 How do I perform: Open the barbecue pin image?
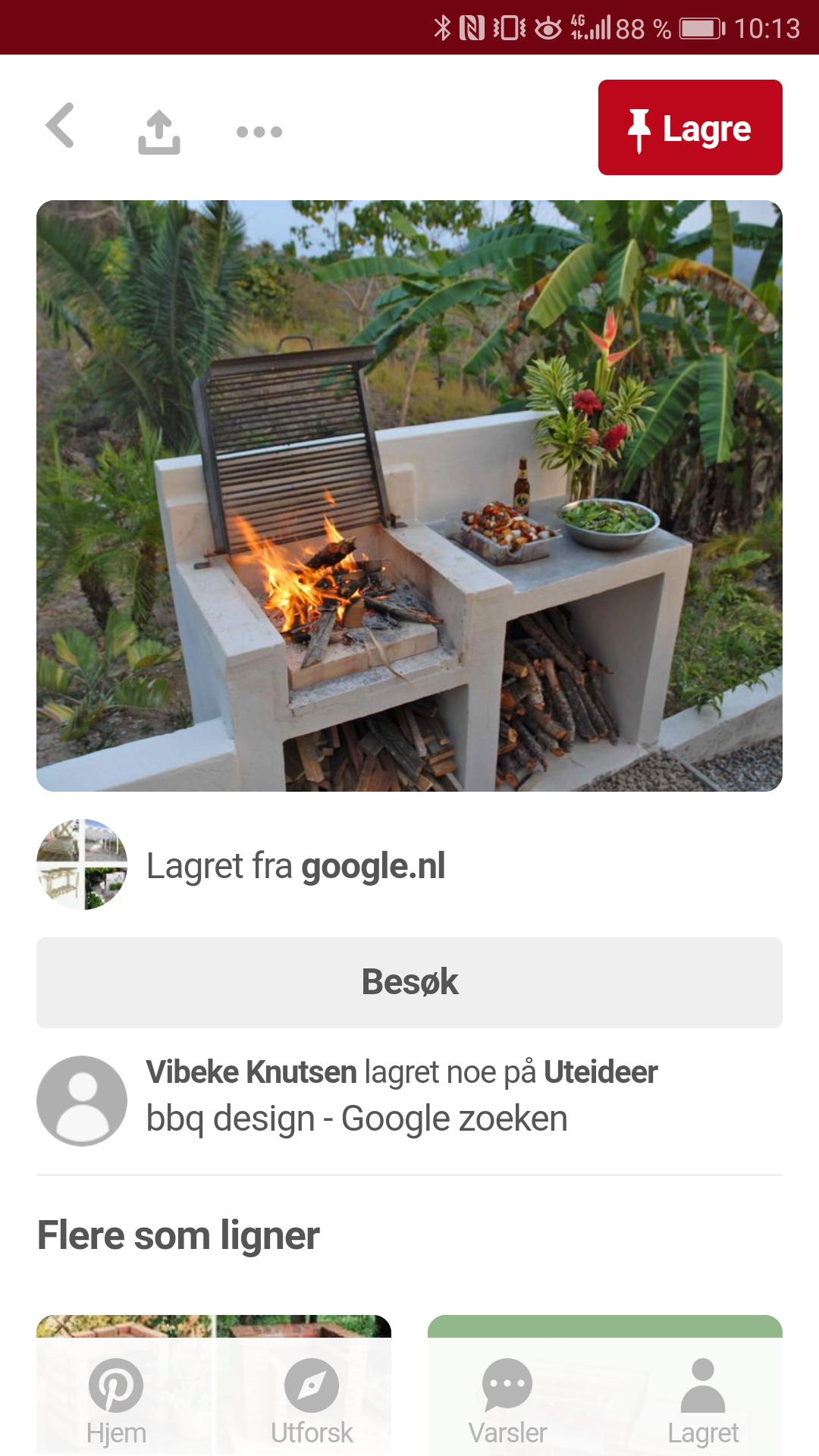coord(409,495)
